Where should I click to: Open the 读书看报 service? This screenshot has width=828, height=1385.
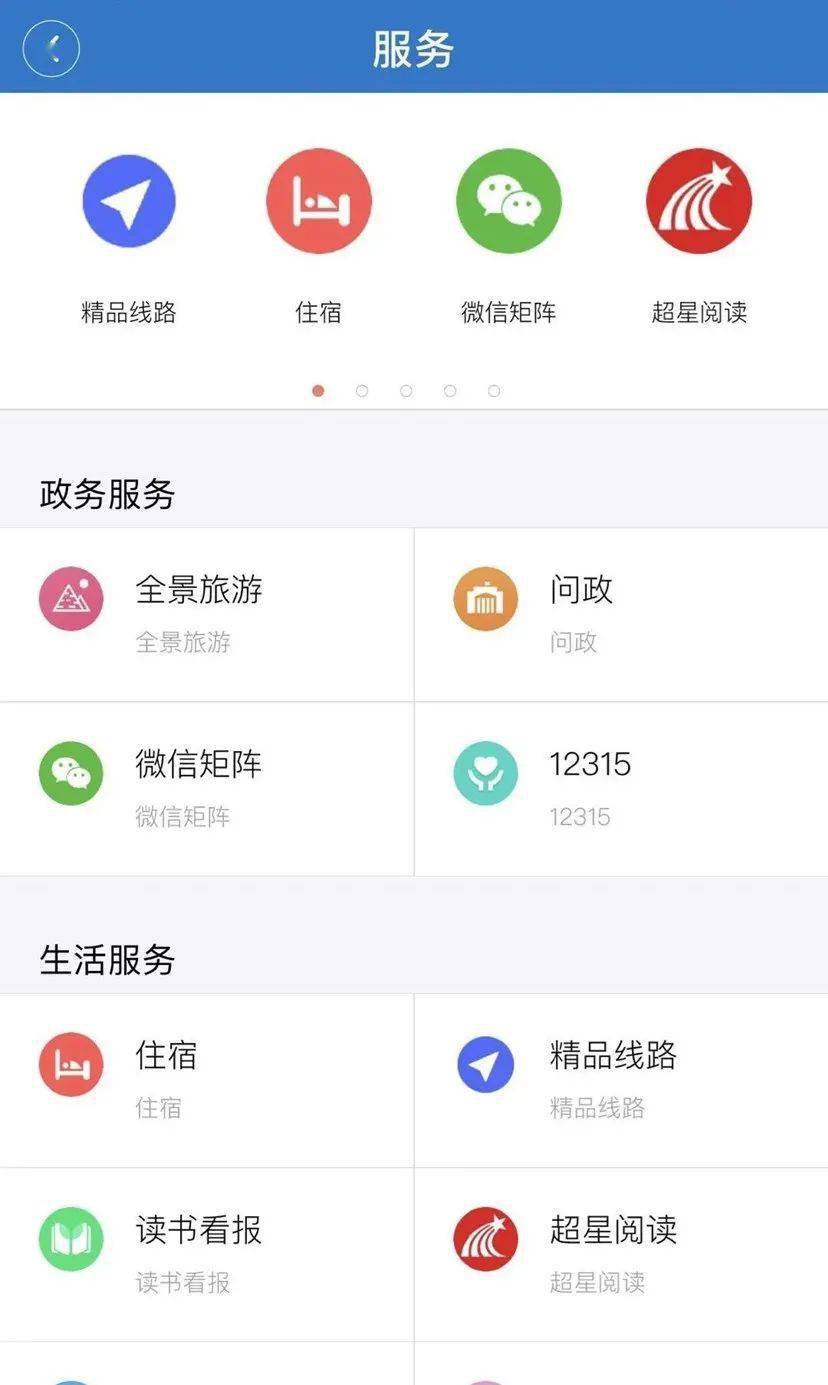click(x=206, y=1253)
